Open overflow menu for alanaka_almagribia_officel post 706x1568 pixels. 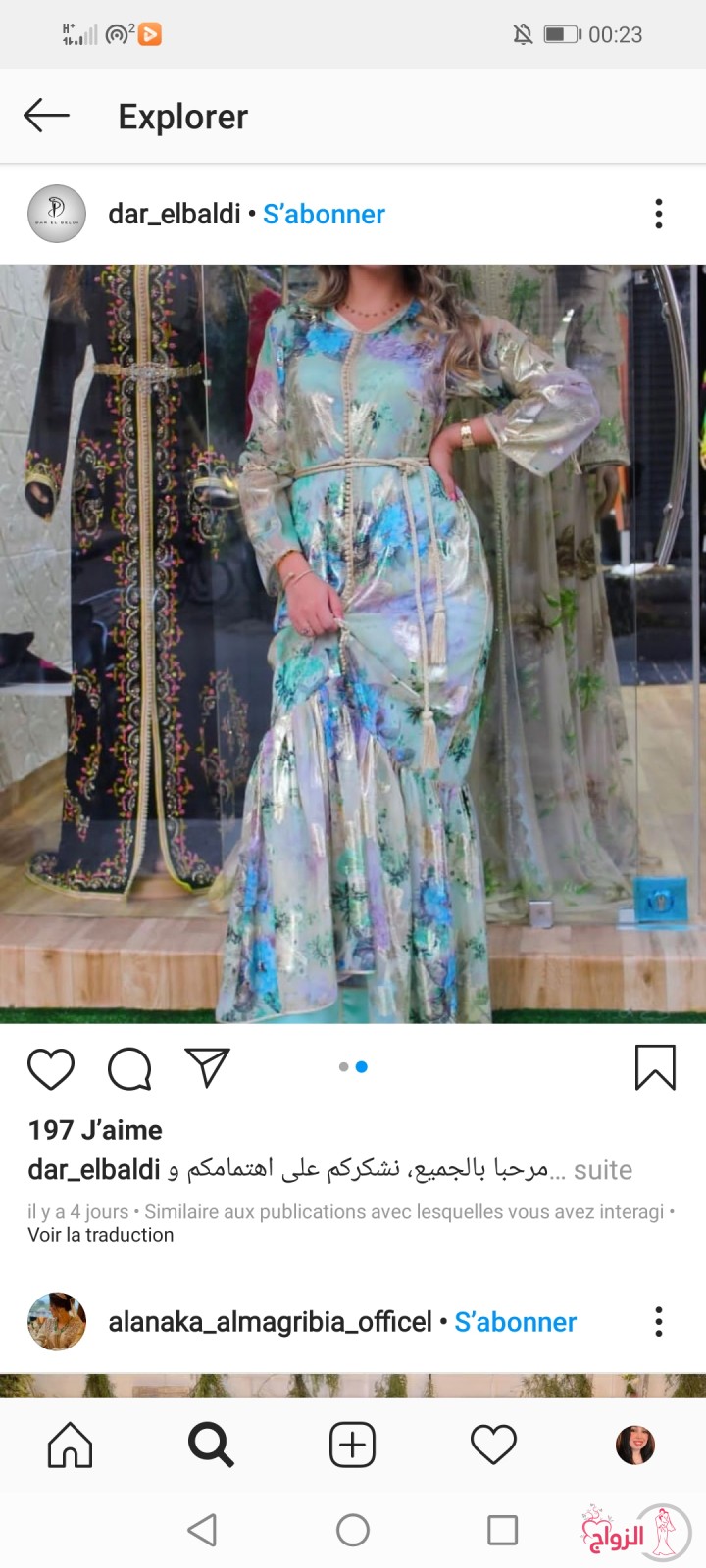pyautogui.click(x=659, y=1322)
